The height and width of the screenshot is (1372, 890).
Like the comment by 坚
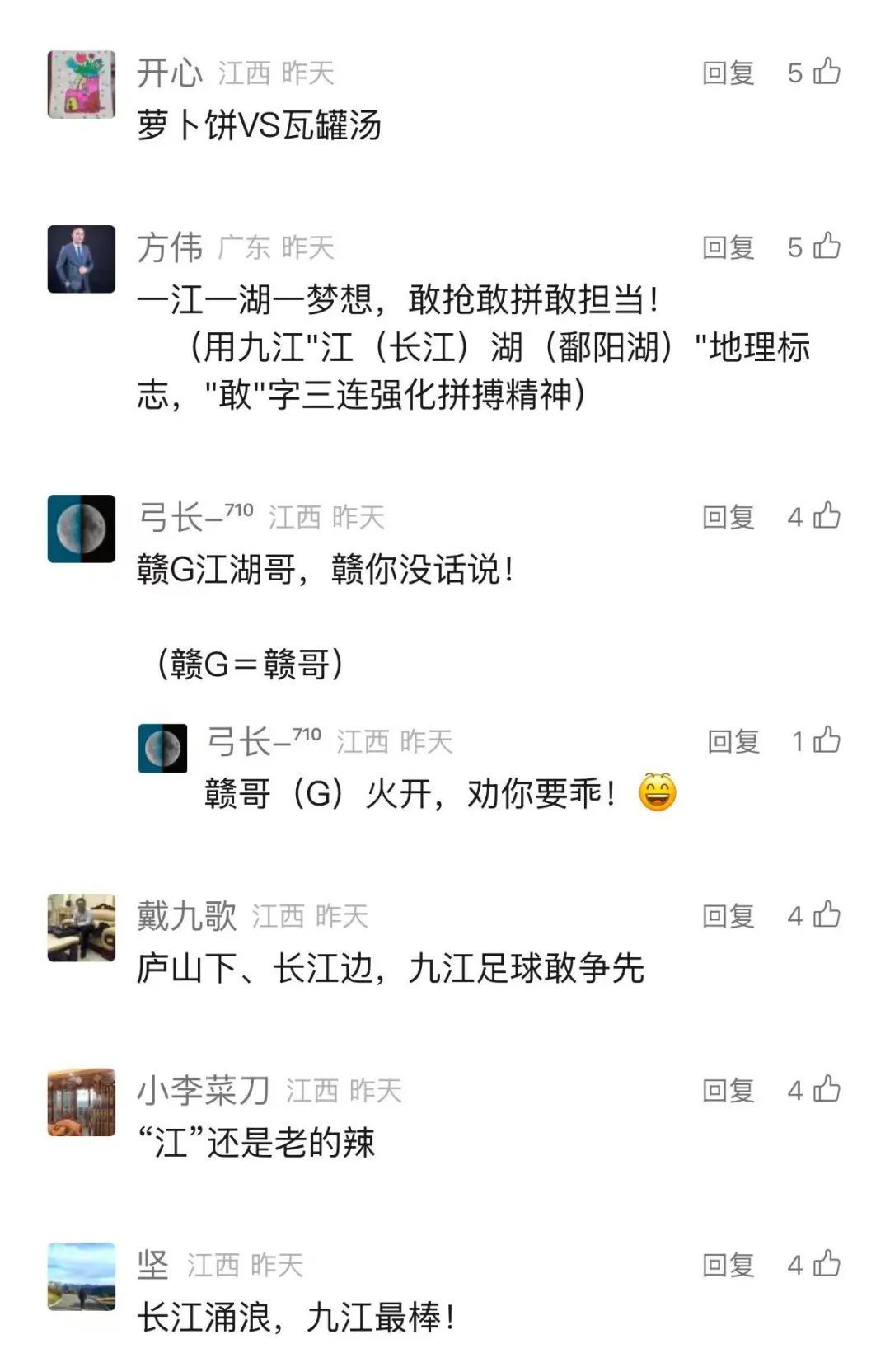click(x=827, y=1264)
